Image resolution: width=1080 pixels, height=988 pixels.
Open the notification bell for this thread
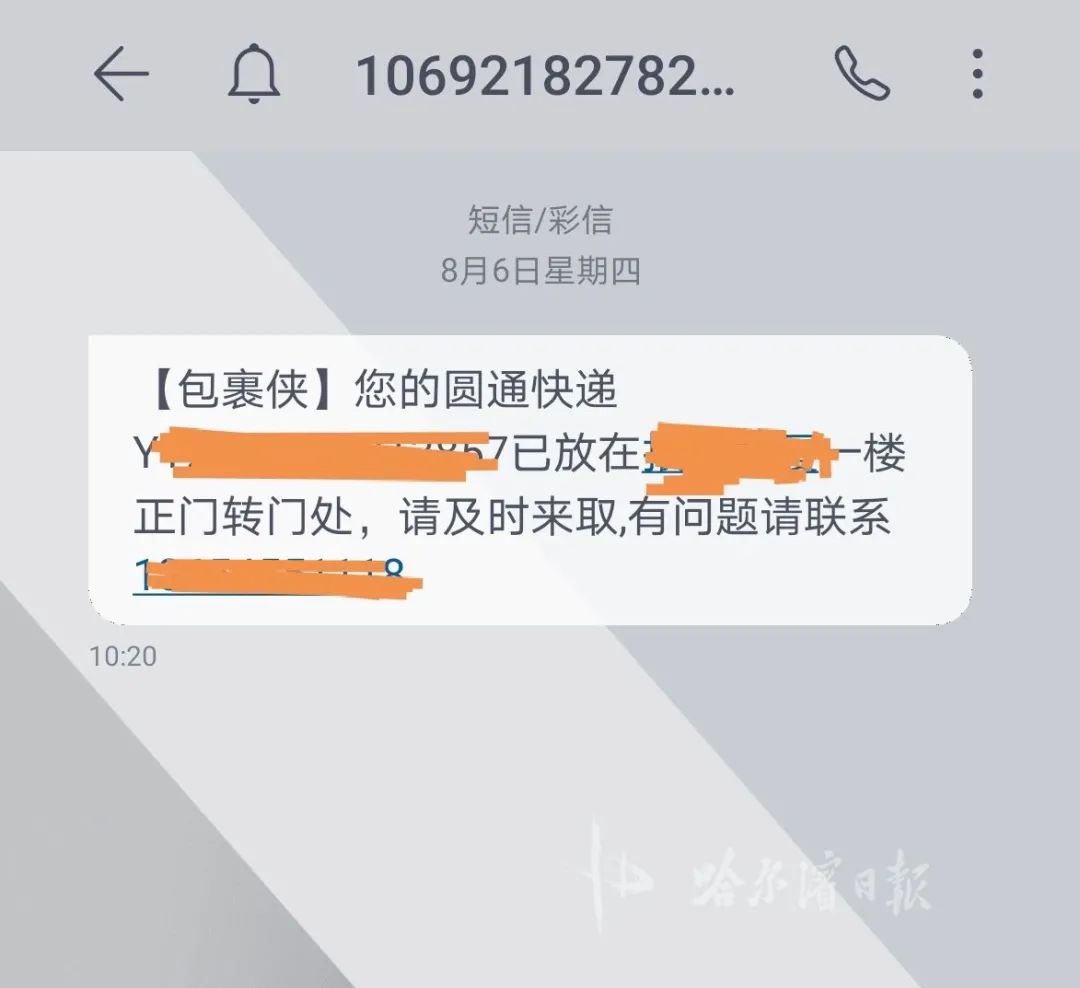click(x=253, y=74)
